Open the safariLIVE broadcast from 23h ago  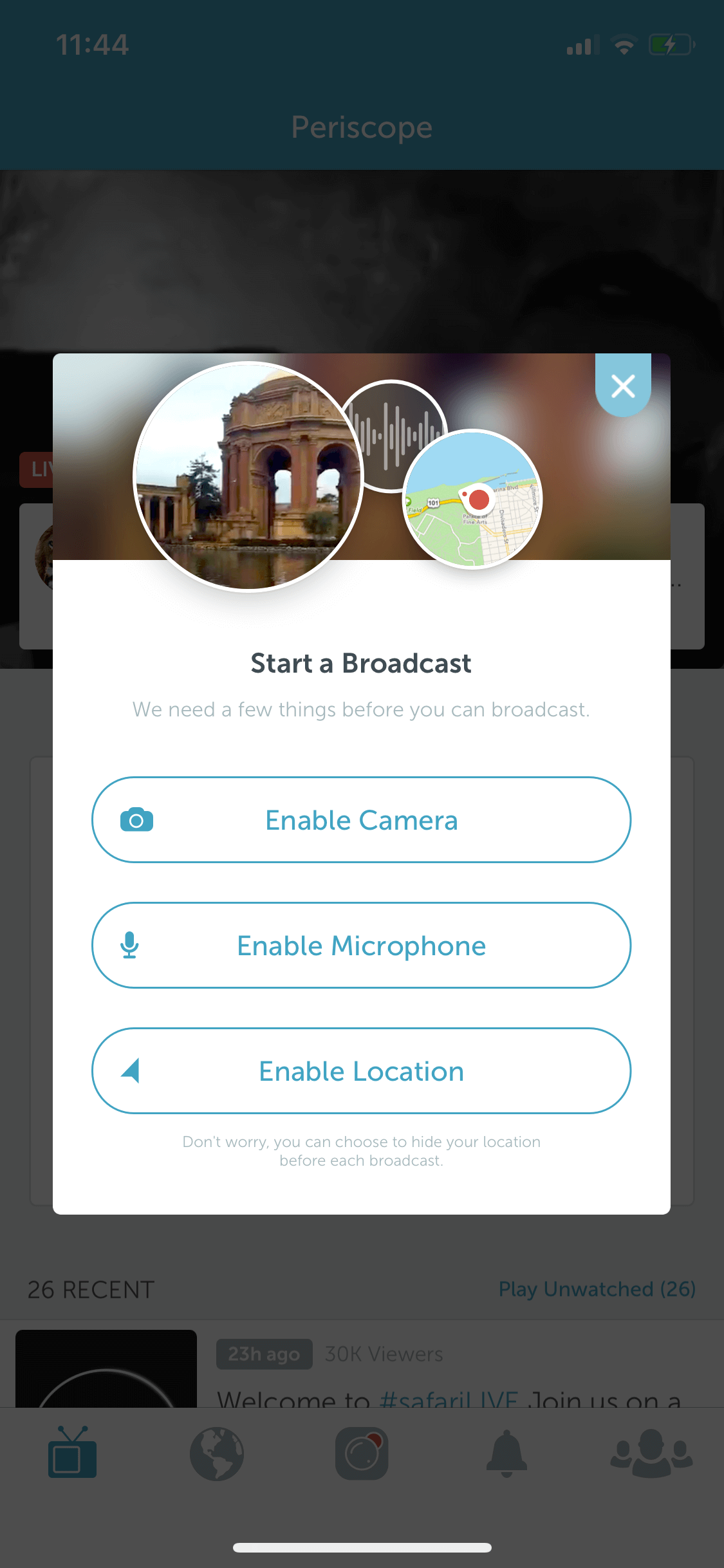[x=362, y=1368]
